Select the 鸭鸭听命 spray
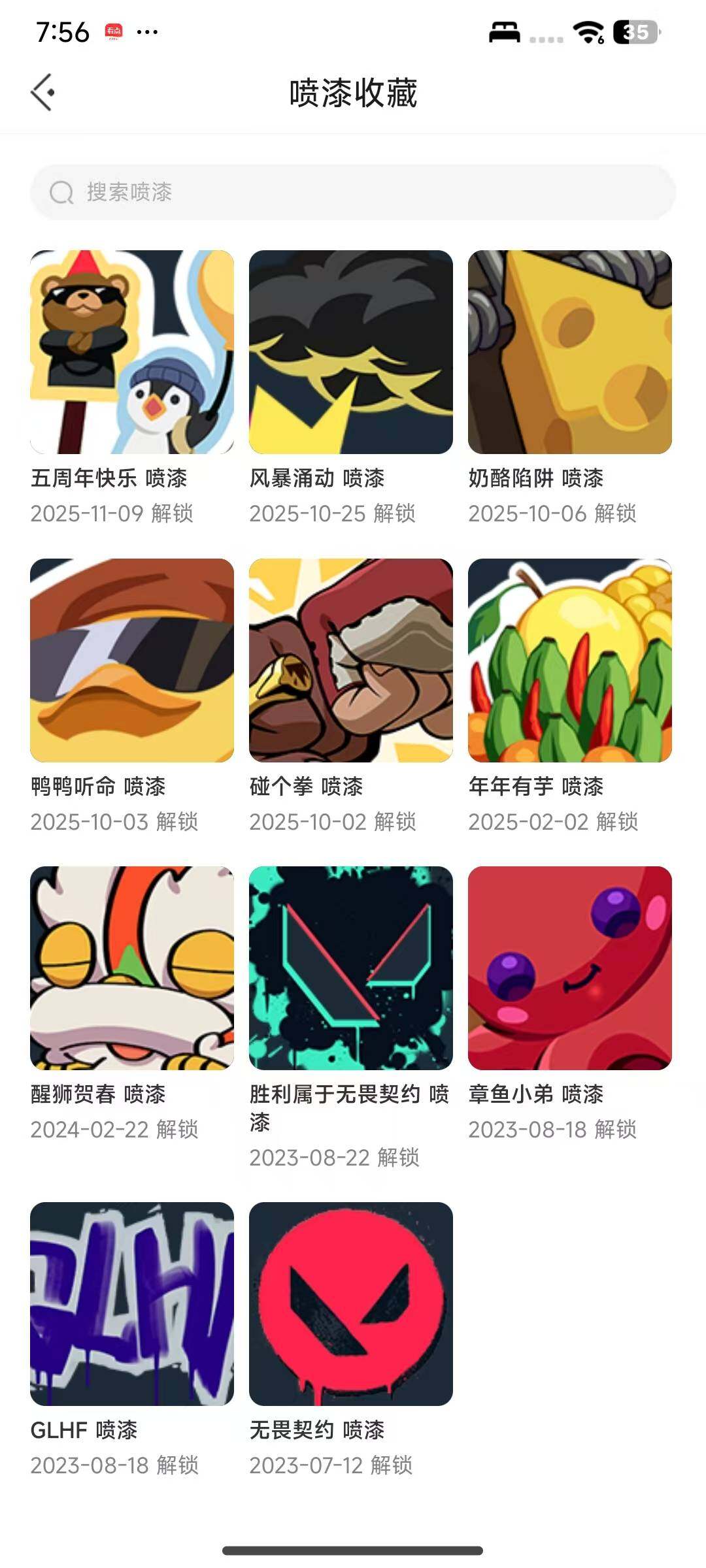 [132, 661]
